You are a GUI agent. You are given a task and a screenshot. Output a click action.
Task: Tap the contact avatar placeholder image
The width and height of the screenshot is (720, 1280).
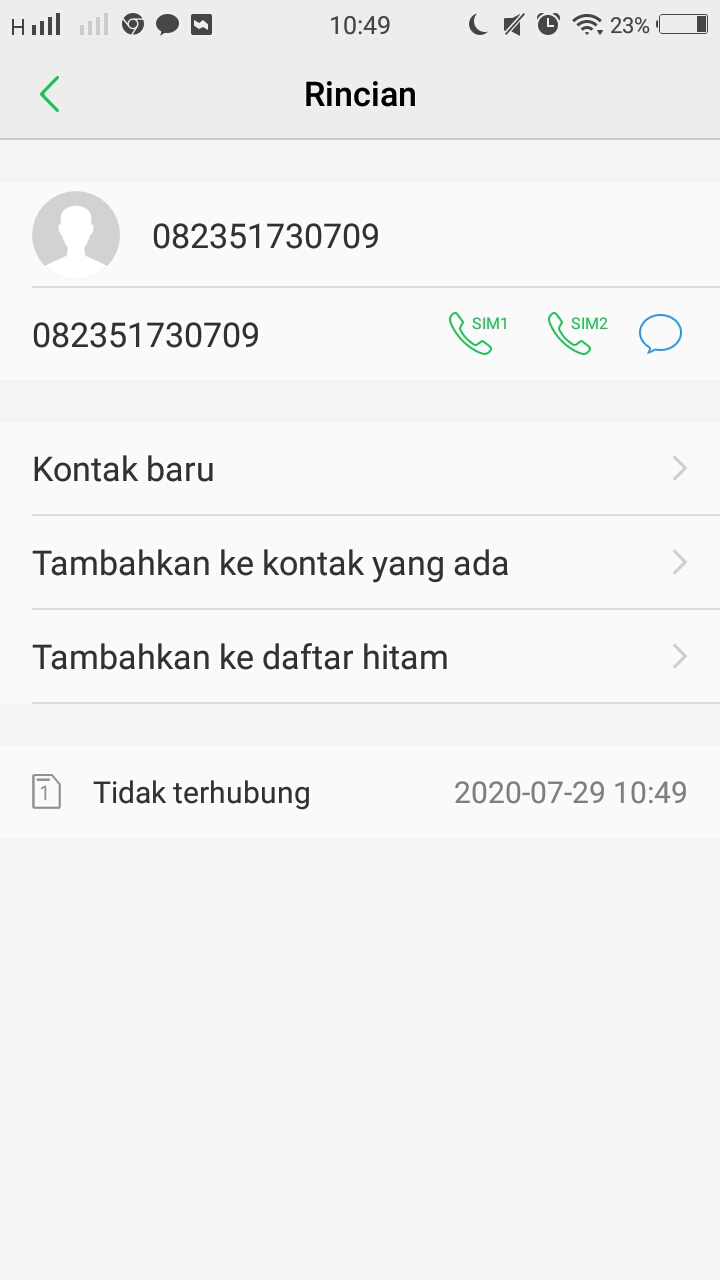(x=76, y=235)
